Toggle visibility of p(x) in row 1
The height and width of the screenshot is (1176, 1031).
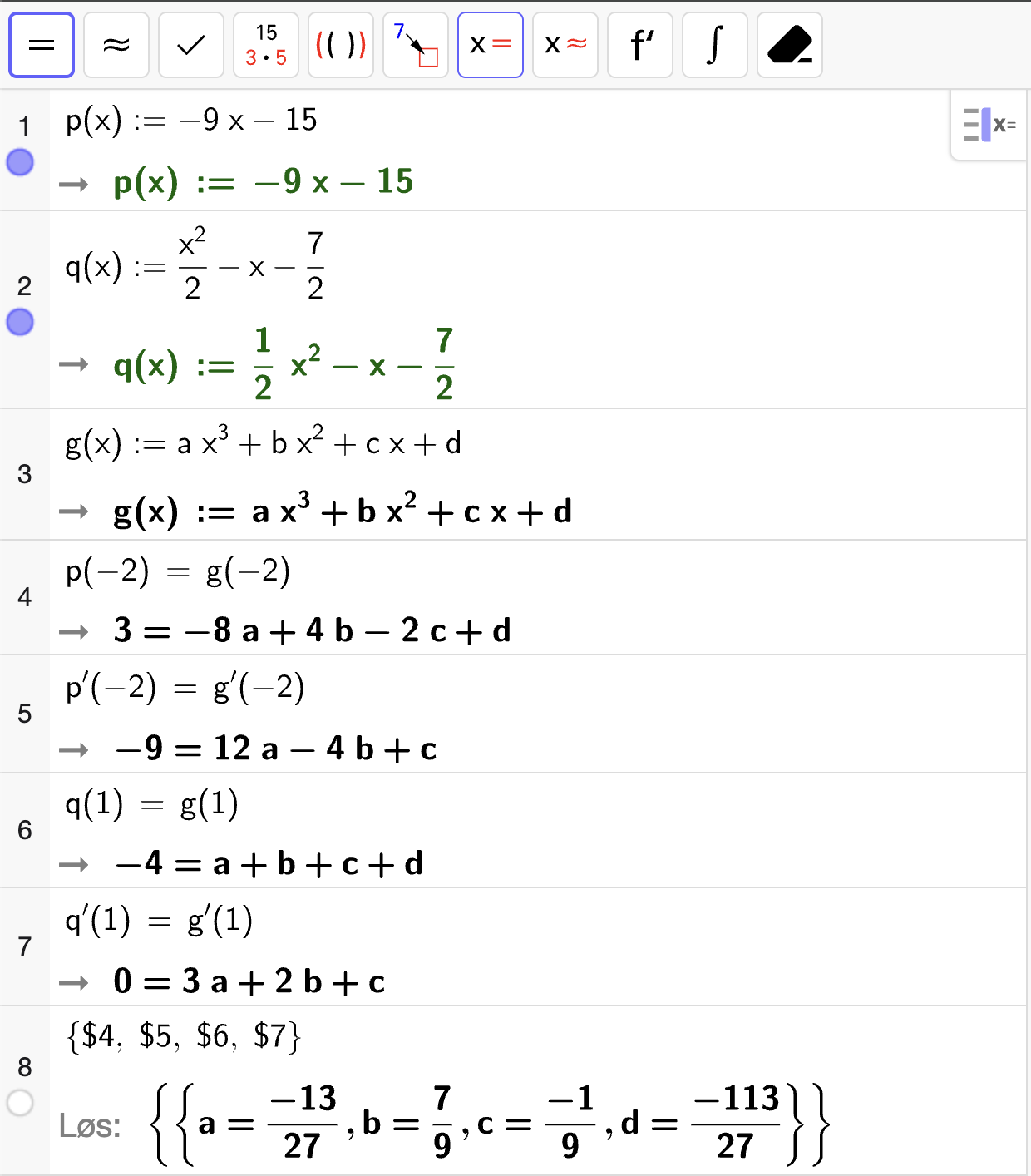pyautogui.click(x=20, y=162)
